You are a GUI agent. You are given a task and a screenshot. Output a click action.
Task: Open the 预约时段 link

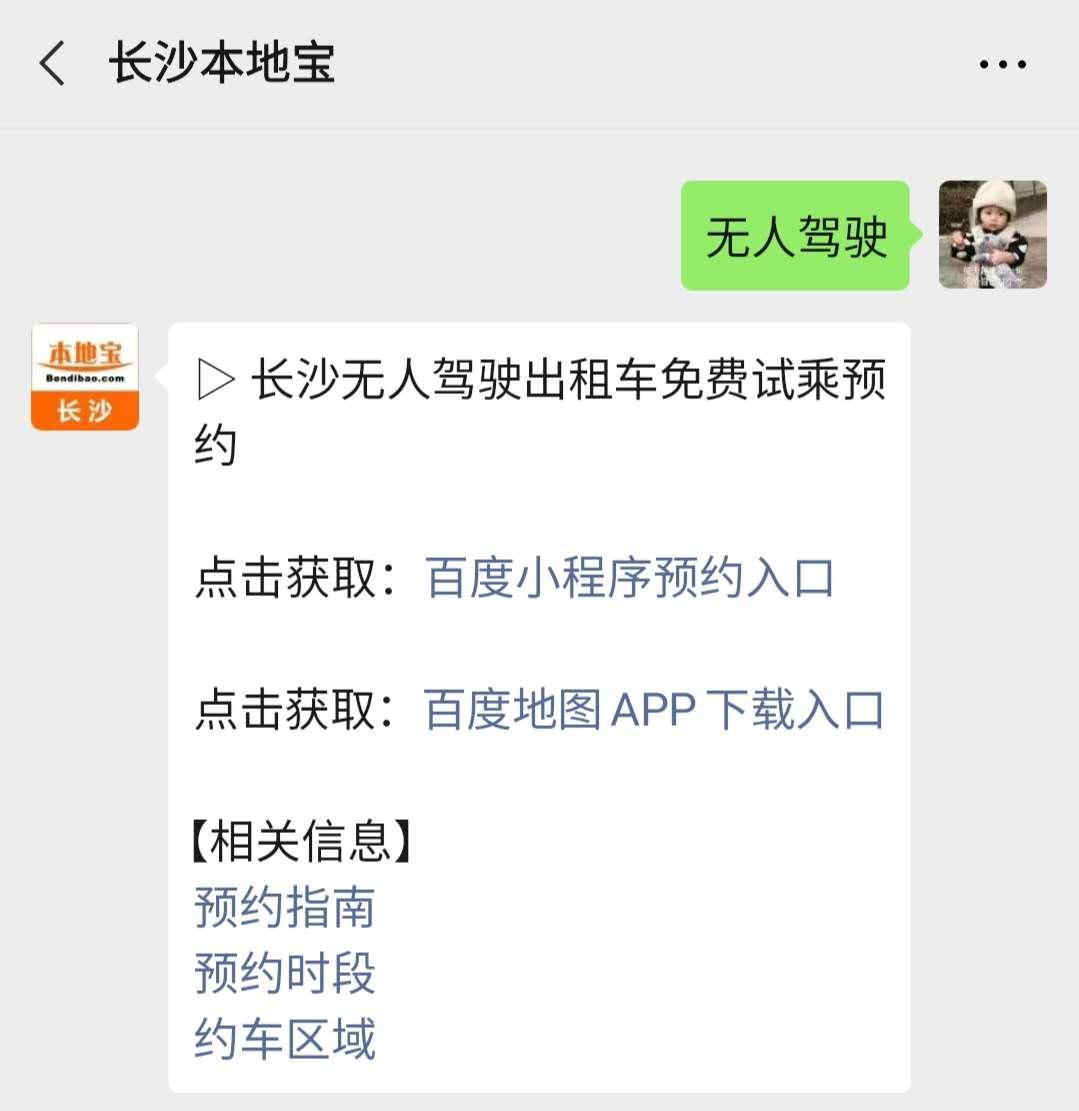tap(284, 973)
